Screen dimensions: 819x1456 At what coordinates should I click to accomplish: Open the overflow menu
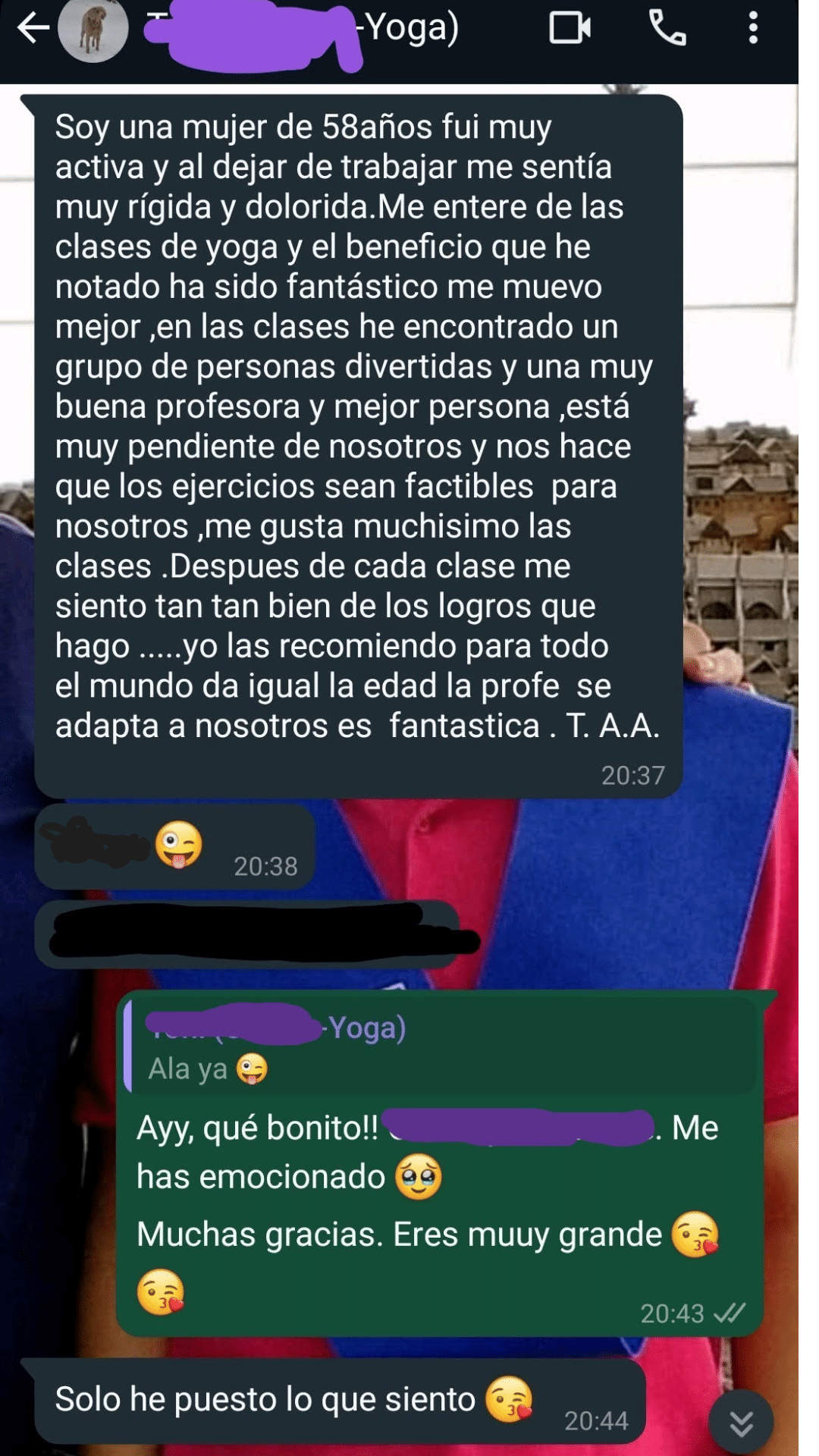click(752, 29)
